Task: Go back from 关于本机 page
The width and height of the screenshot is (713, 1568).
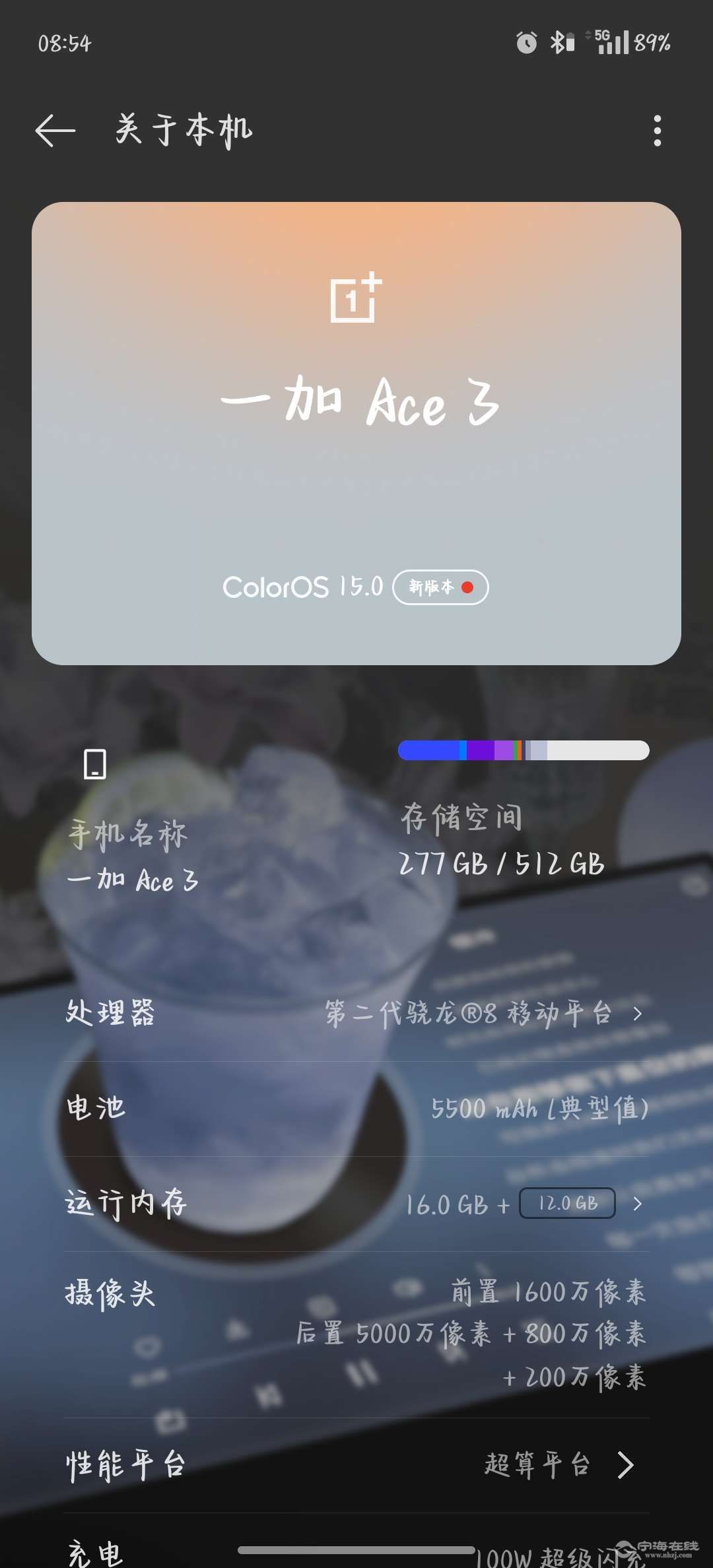Action: pyautogui.click(x=55, y=130)
